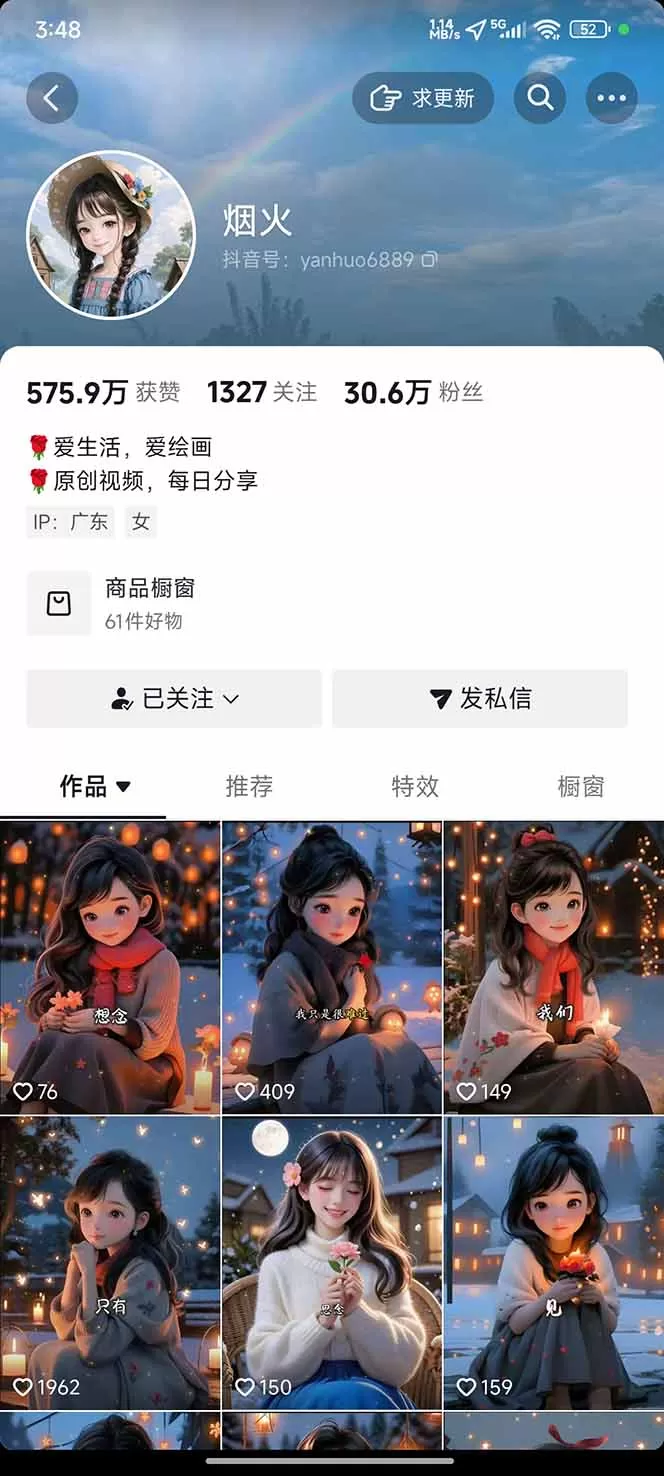Open search on this profile
Viewport: 664px width, 1476px height.
pos(540,98)
